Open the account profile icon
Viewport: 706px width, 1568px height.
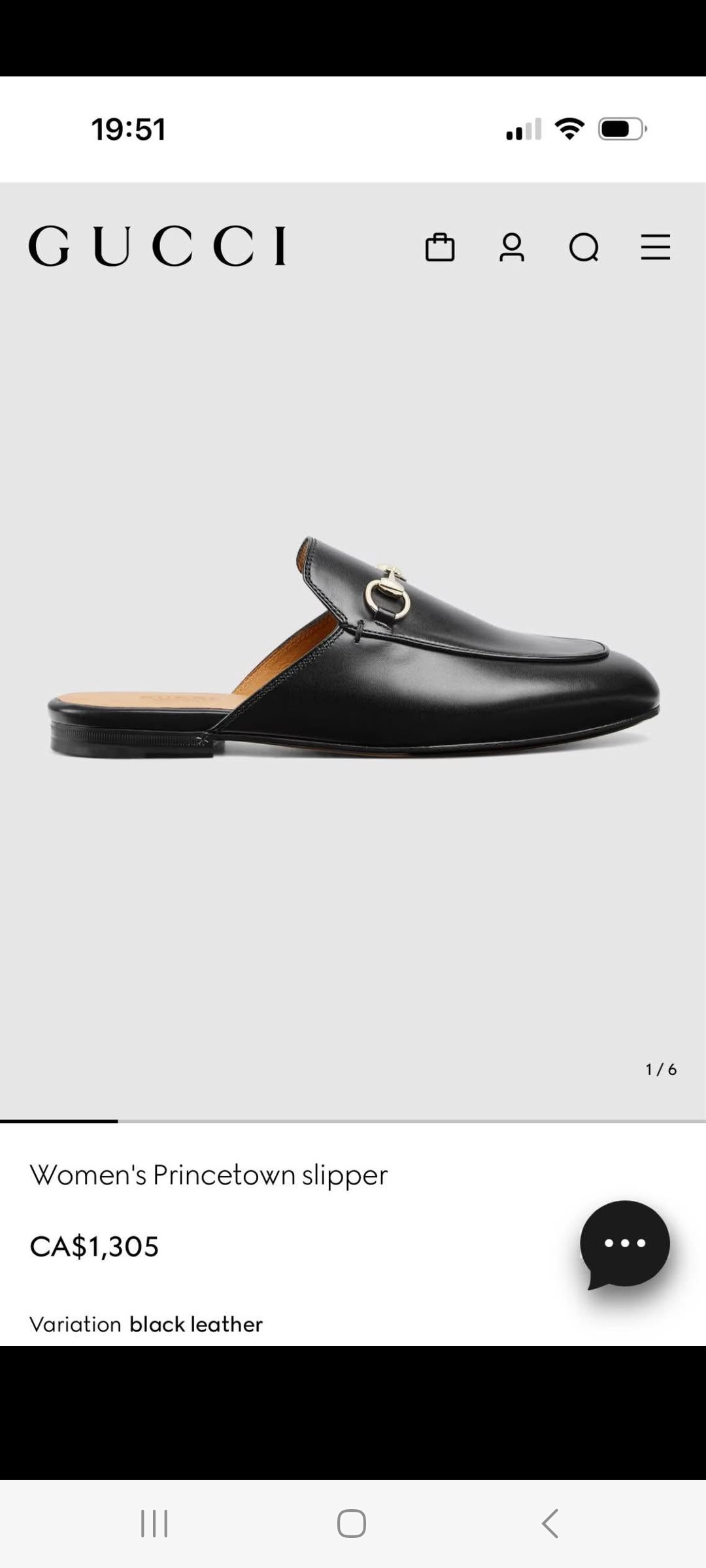coord(512,248)
